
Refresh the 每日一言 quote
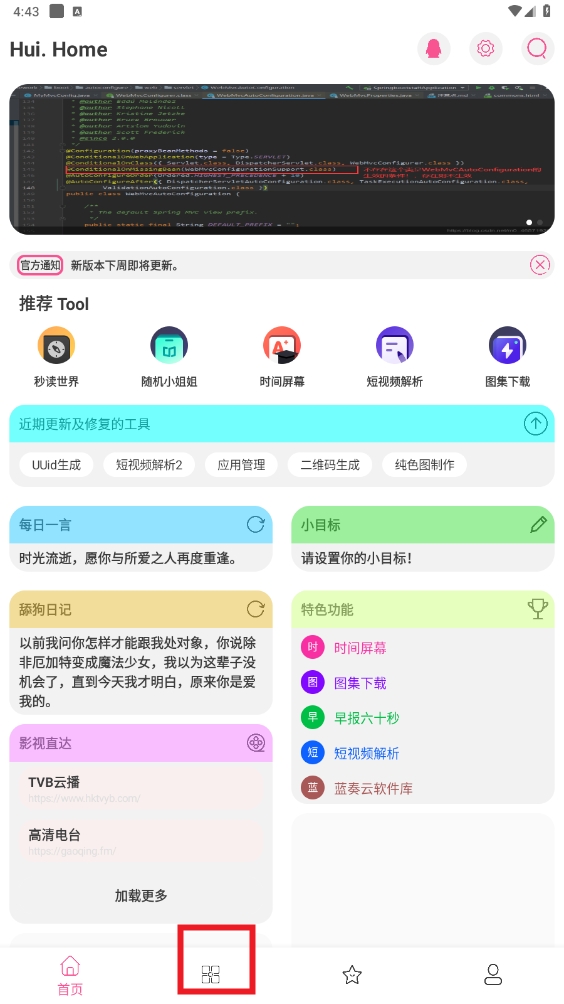pyautogui.click(x=255, y=525)
